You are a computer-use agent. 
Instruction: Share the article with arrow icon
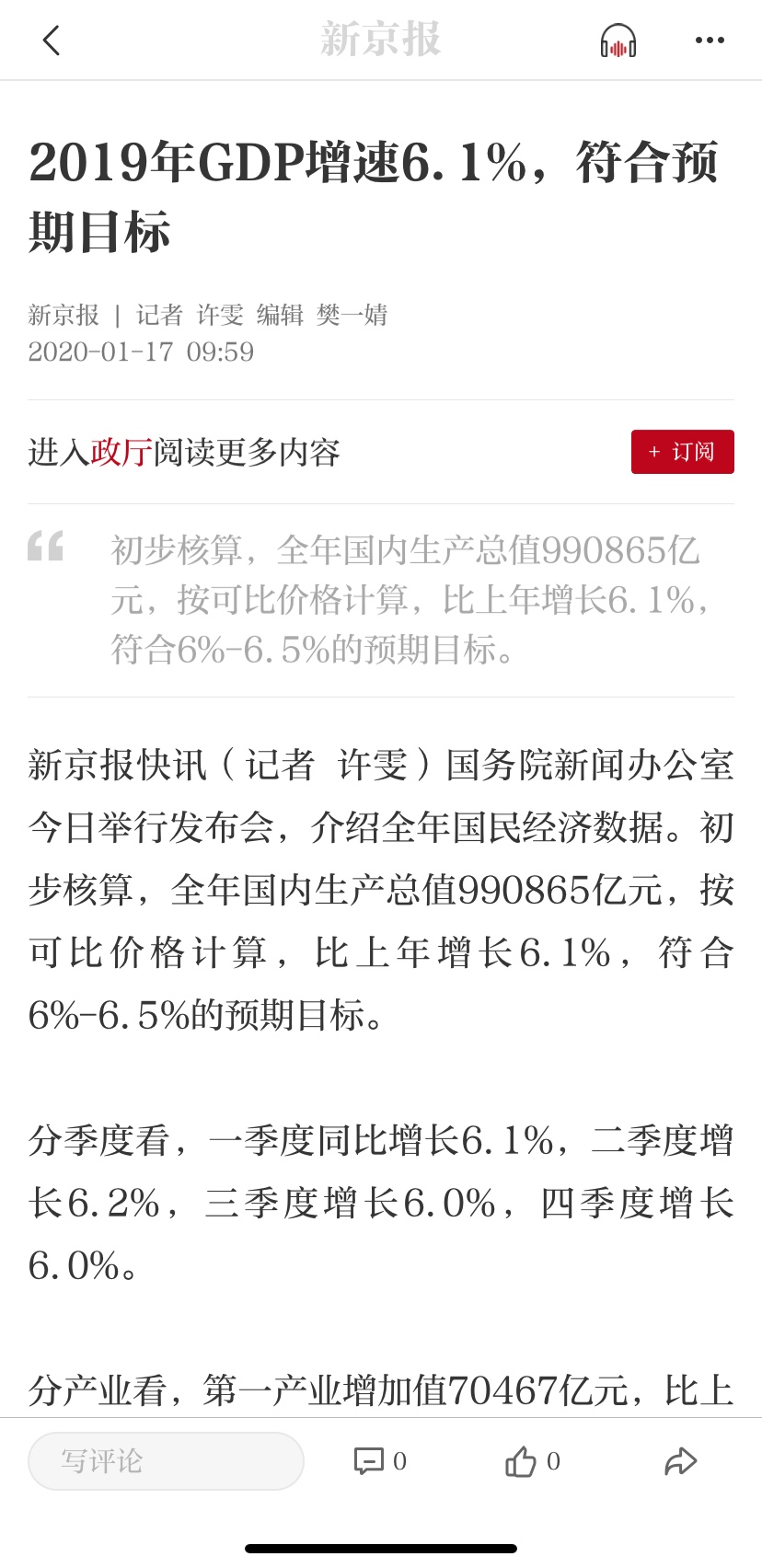(x=681, y=1461)
